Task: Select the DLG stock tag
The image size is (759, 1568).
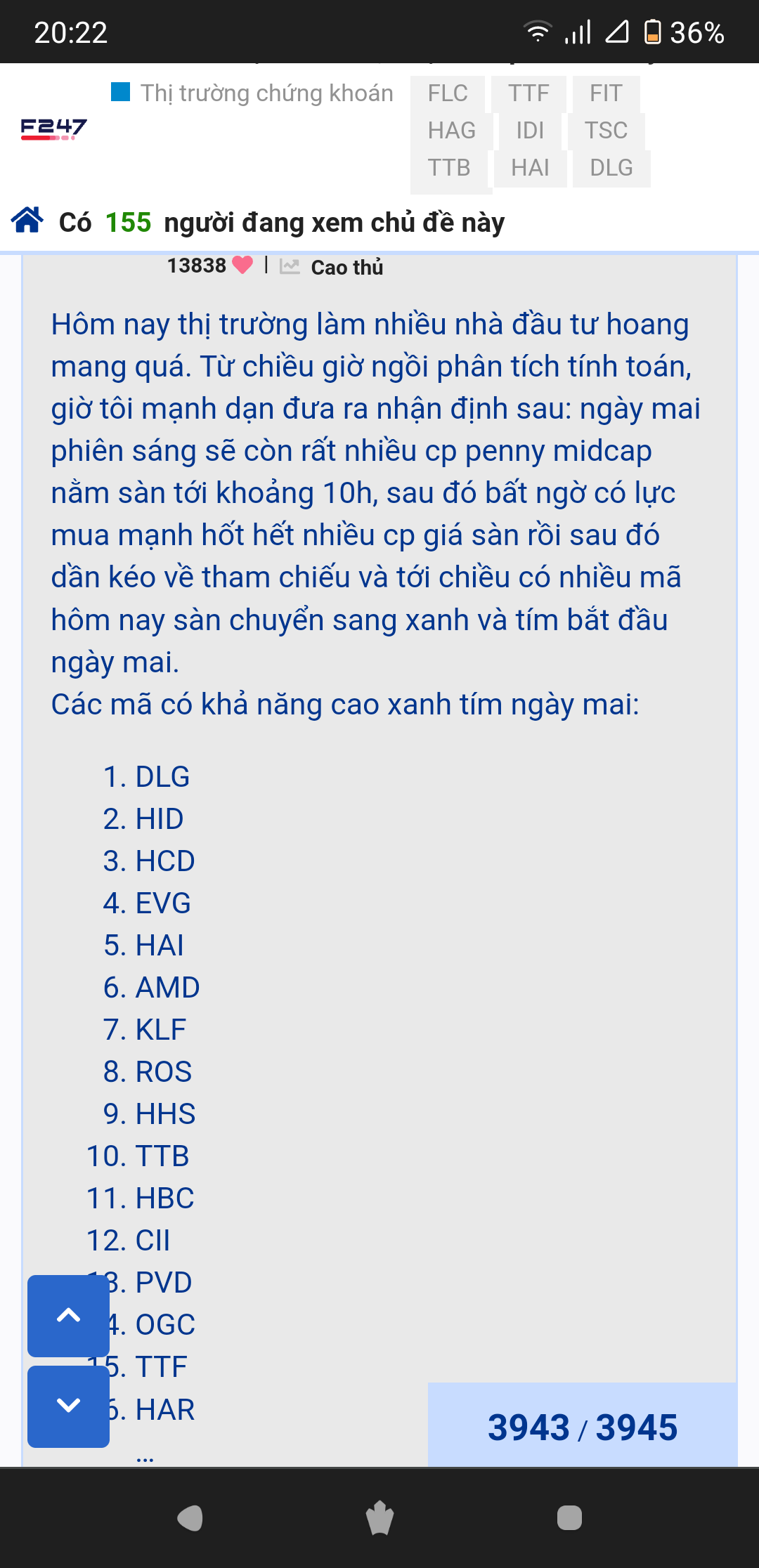Action: click(611, 168)
